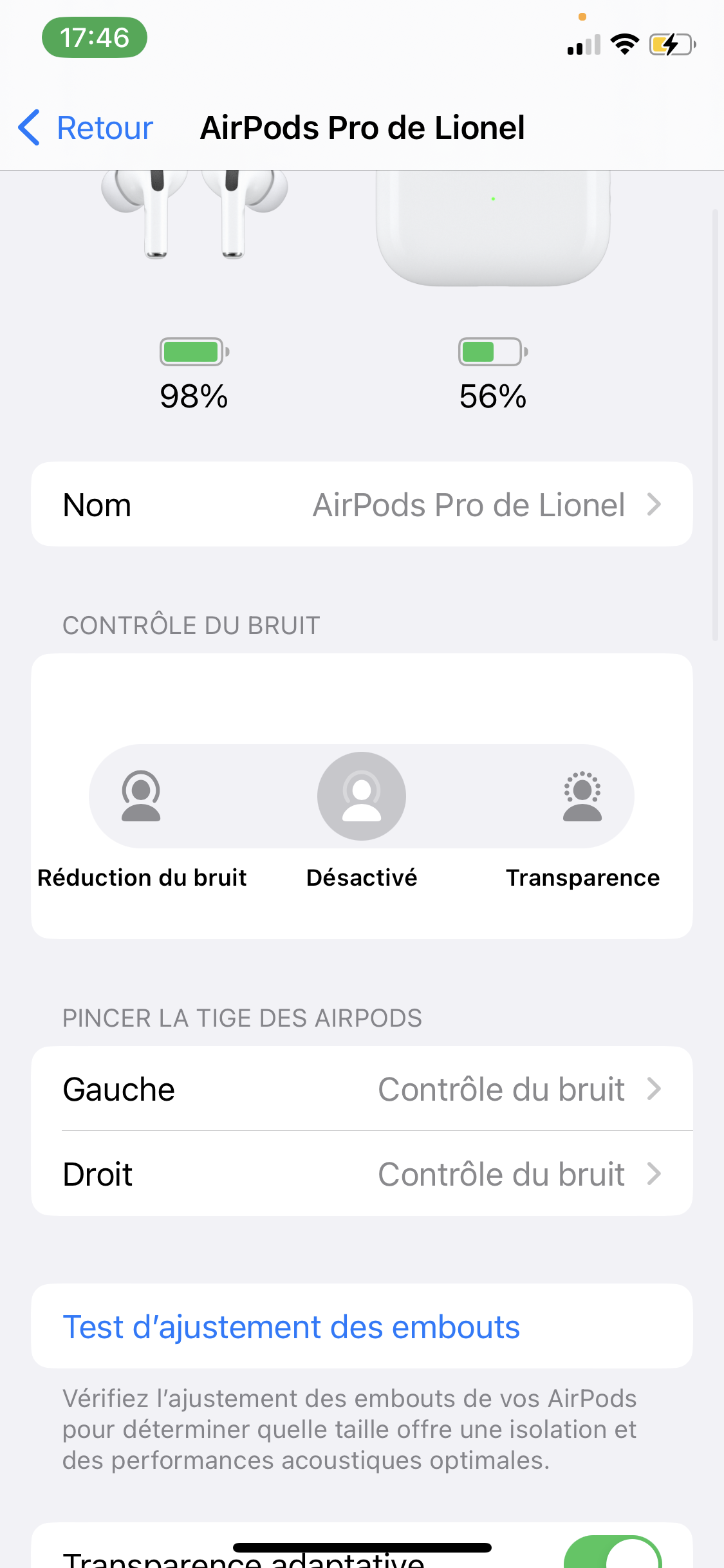Open the Nom row to rename AirPods
Image resolution: width=724 pixels, height=1568 pixels.
coord(362,505)
